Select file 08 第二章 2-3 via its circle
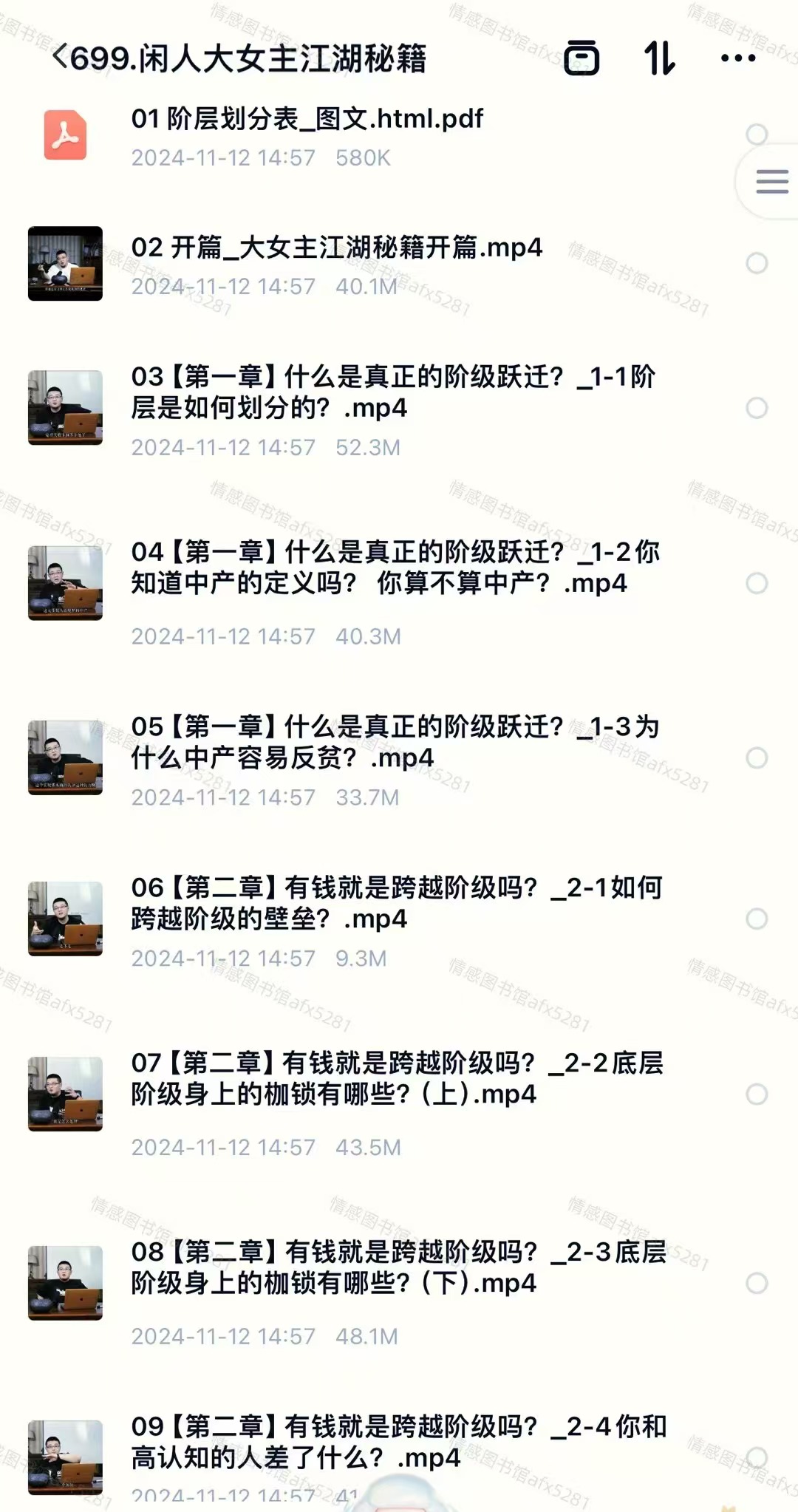The height and width of the screenshot is (1512, 798). 757,1284
